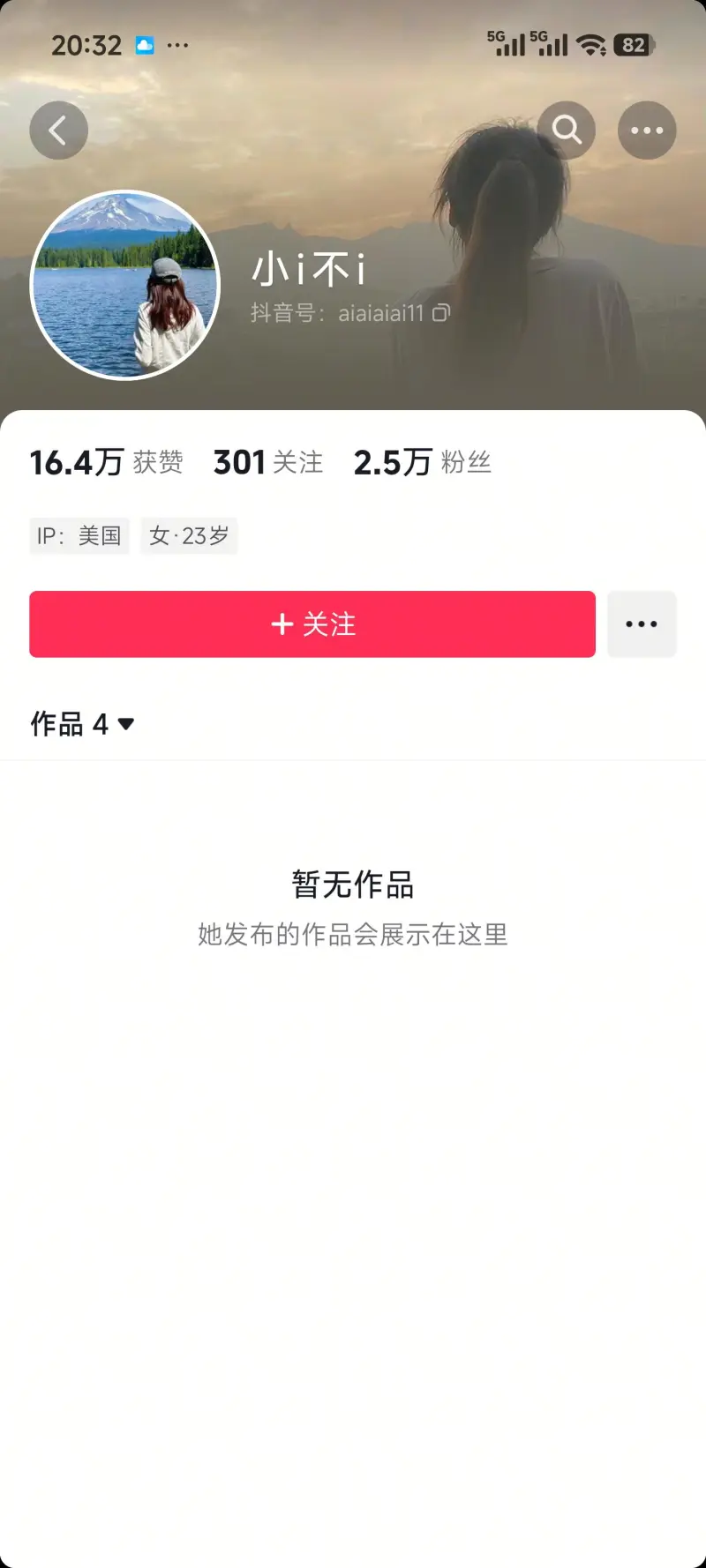Tap the 关注 following count
Viewport: 706px width, 1568px height.
267,461
